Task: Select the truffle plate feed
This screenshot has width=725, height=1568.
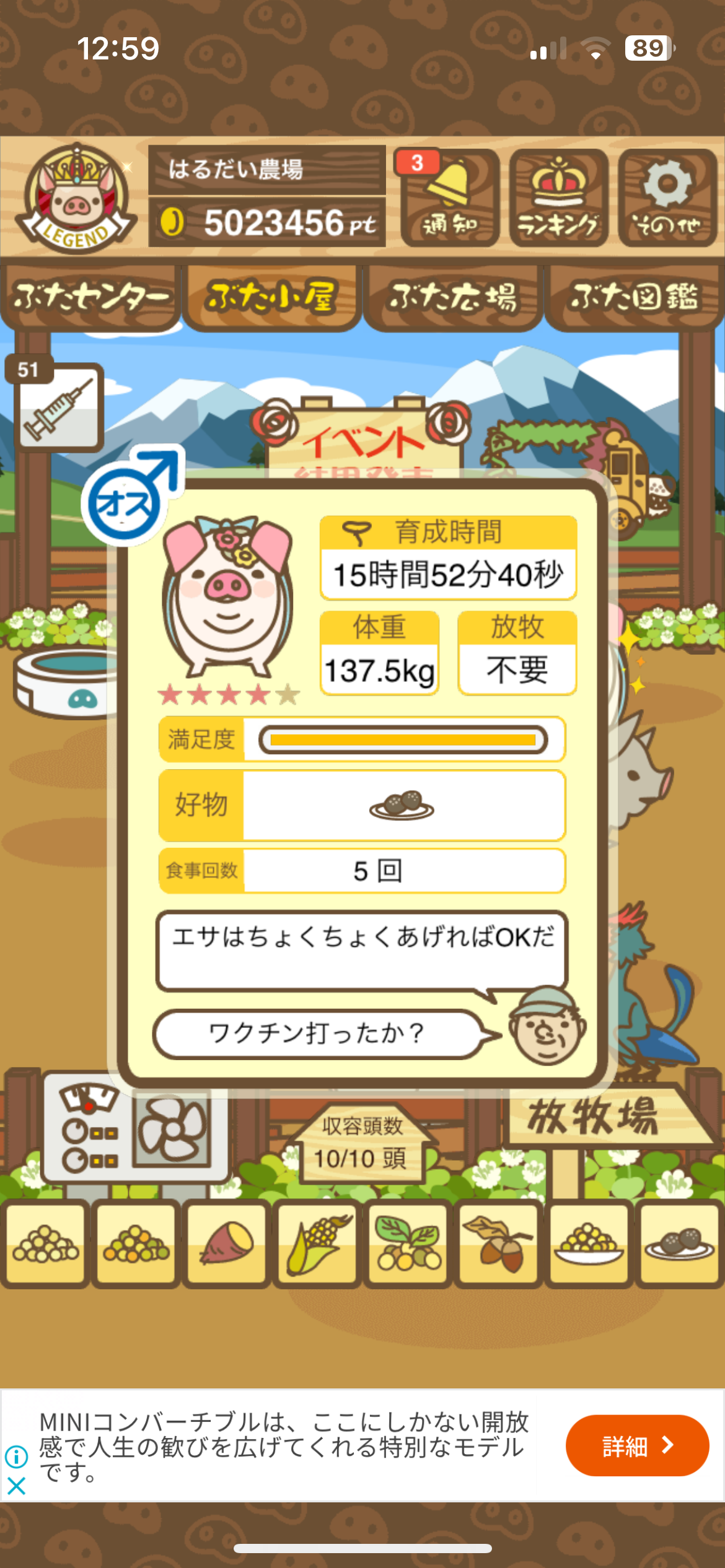Action: click(679, 1244)
